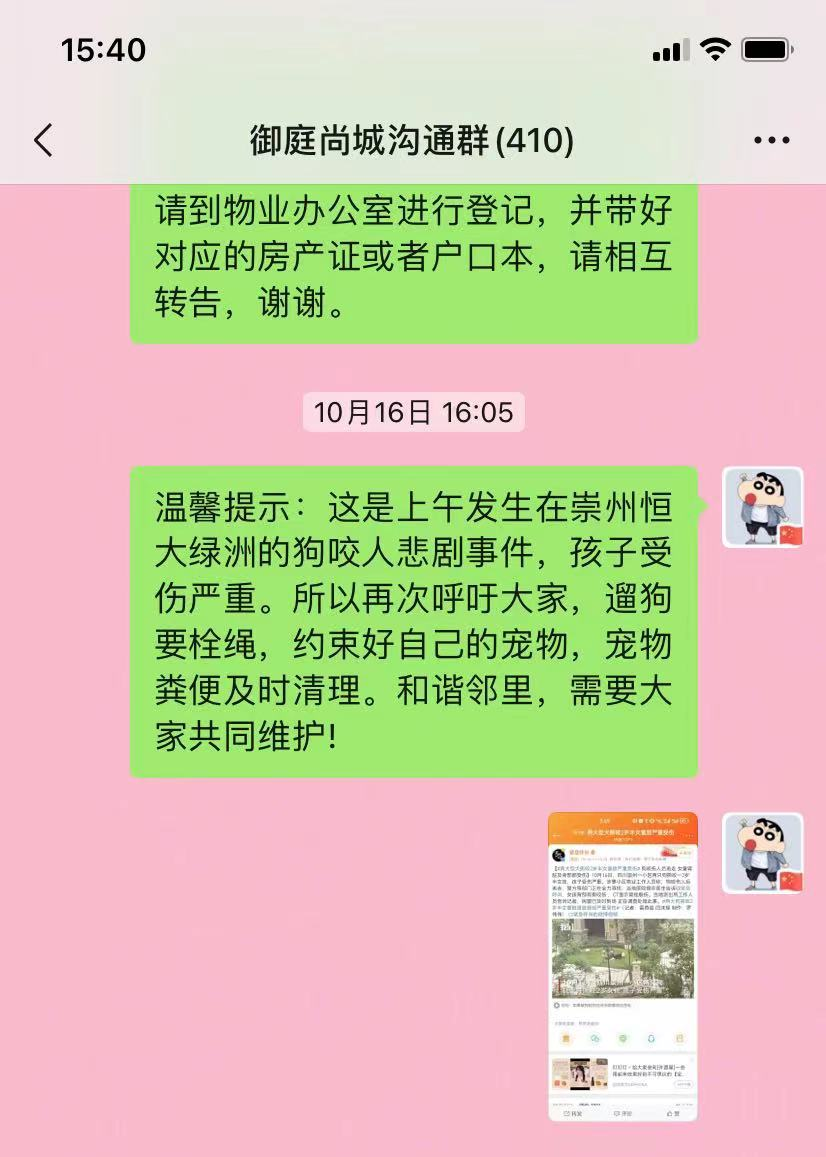Viewport: 826px width, 1157px height.
Task: Open the sender avatar beside the dog-bite message
Action: coord(763,507)
